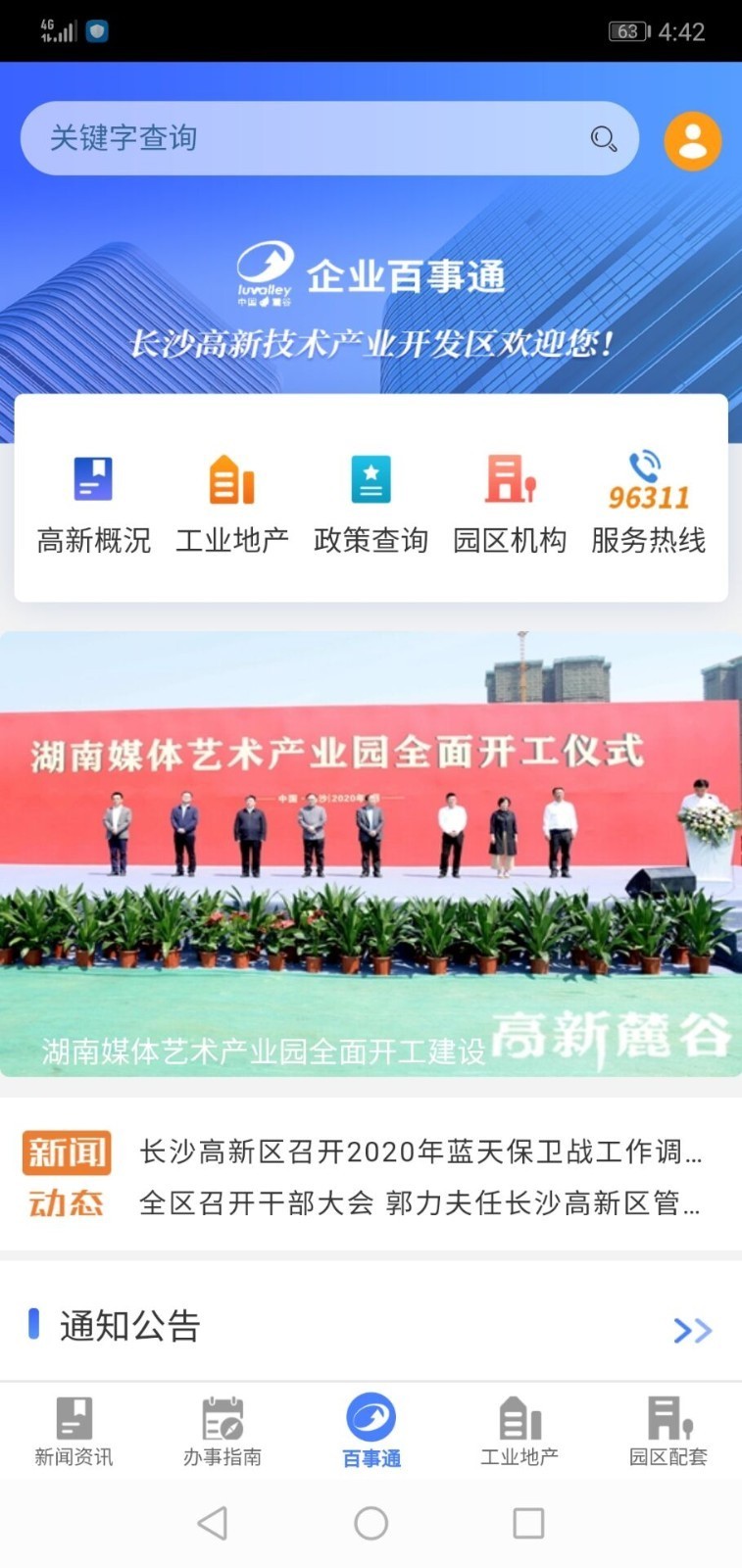
Task: Open the 湖南媒体艺术产业园 banner news
Action: (371, 853)
